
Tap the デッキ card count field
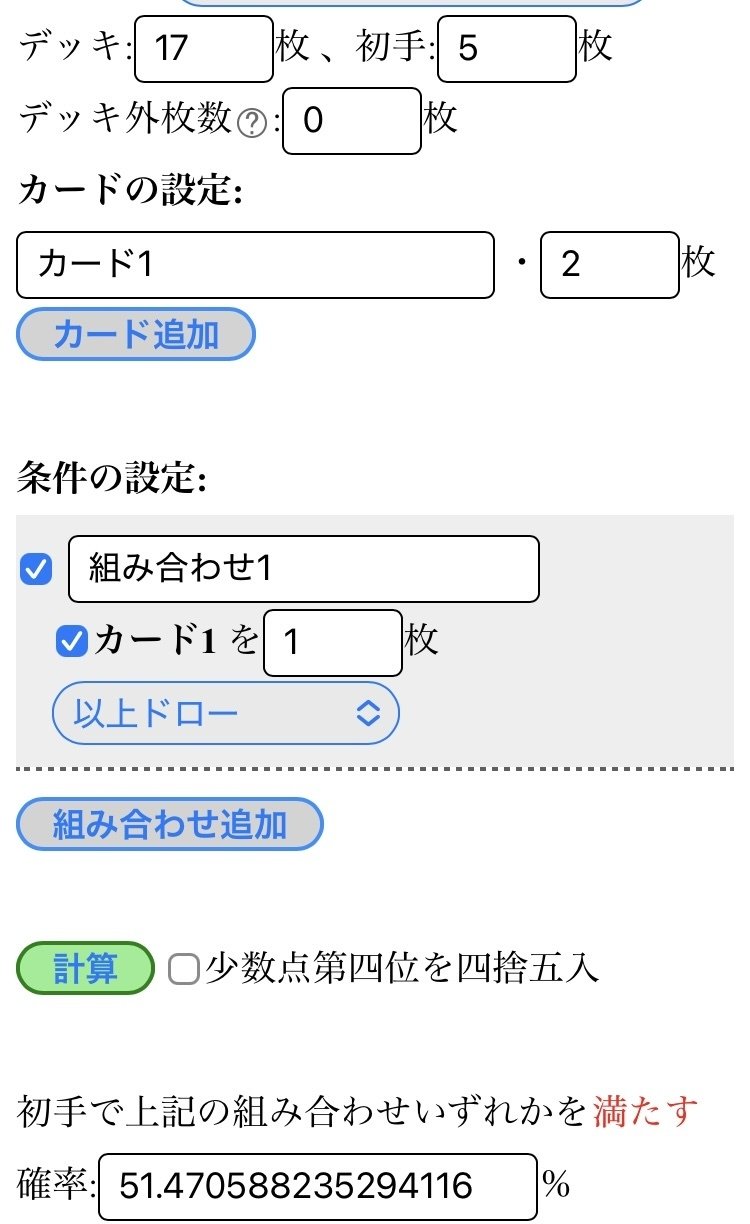(204, 48)
